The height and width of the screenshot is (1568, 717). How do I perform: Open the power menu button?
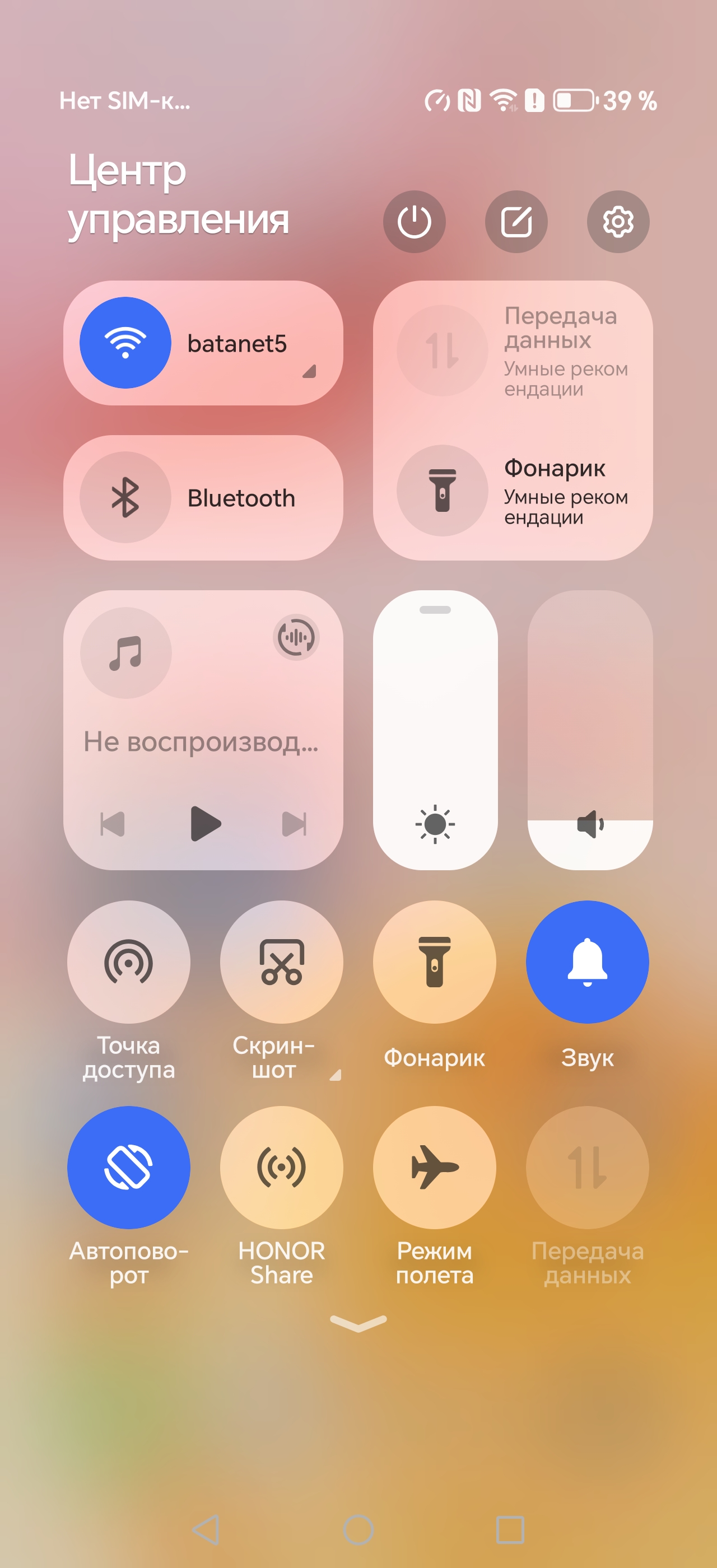pos(414,222)
